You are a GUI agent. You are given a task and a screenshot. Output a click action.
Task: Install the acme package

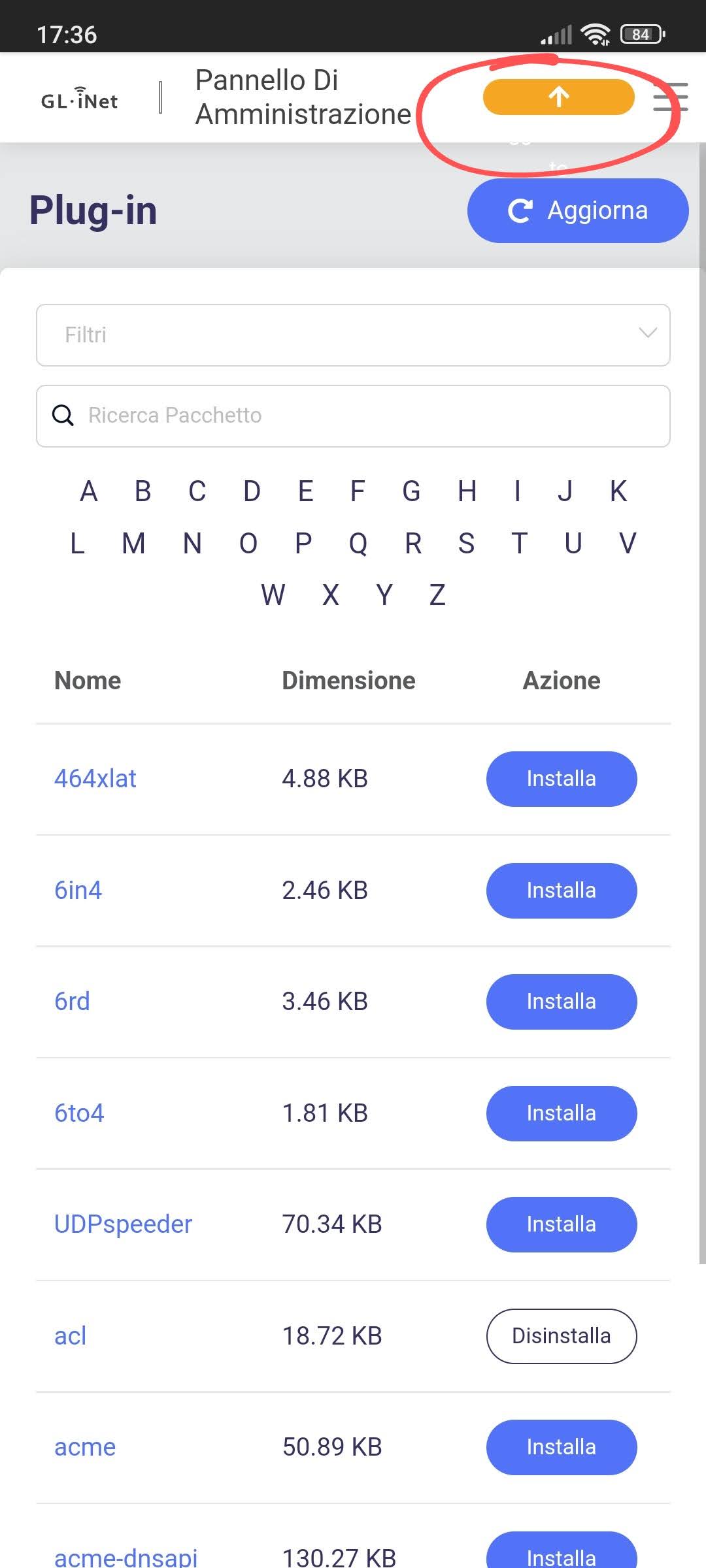561,1447
